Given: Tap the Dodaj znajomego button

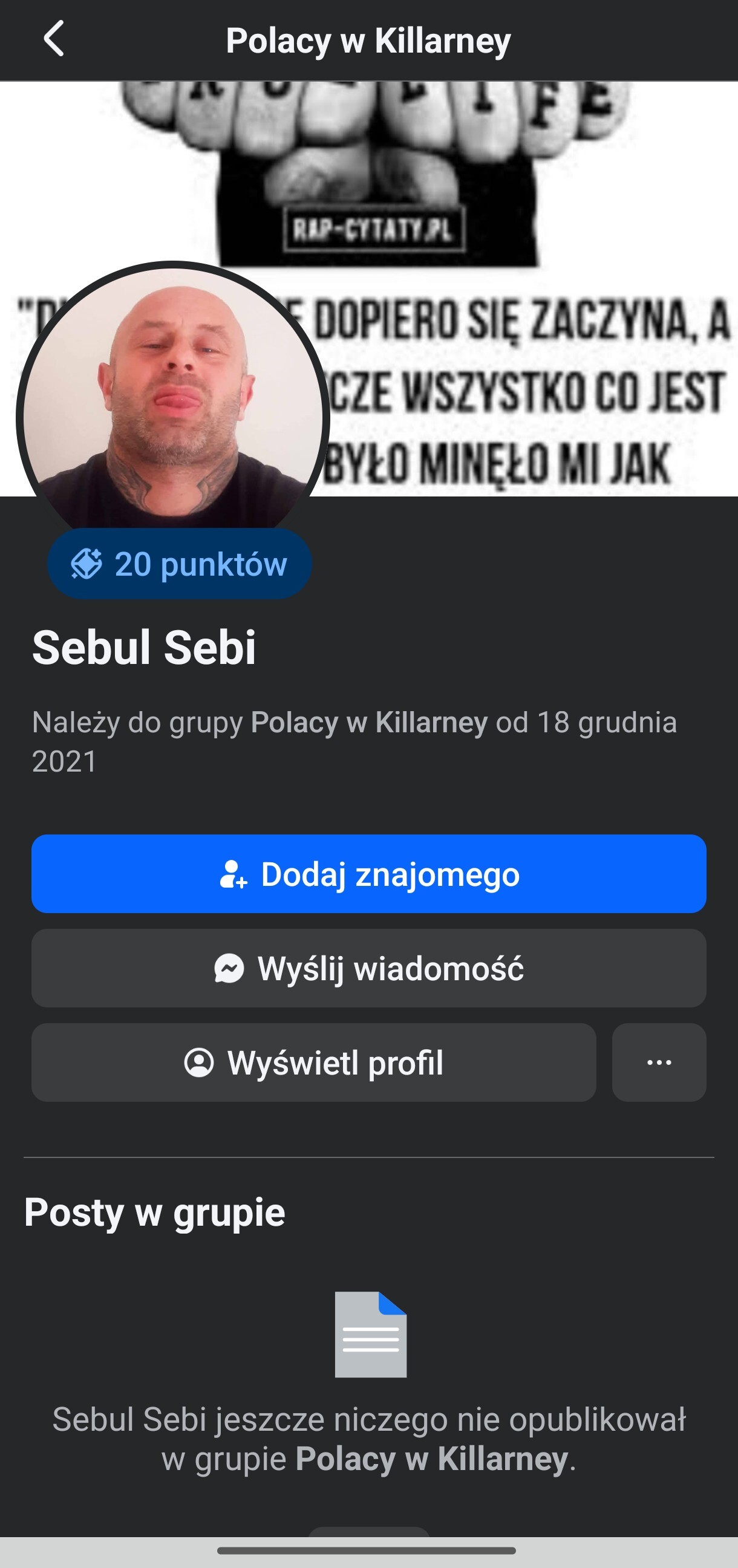Looking at the screenshot, I should click(x=368, y=873).
